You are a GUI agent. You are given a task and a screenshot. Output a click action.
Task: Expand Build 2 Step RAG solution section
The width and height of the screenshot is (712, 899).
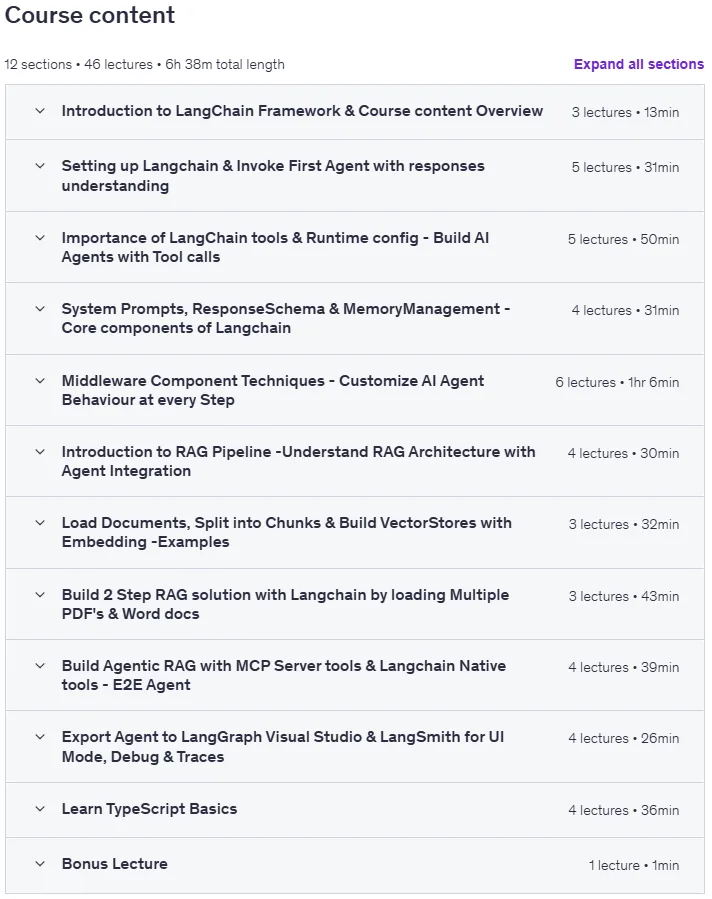click(x=355, y=604)
